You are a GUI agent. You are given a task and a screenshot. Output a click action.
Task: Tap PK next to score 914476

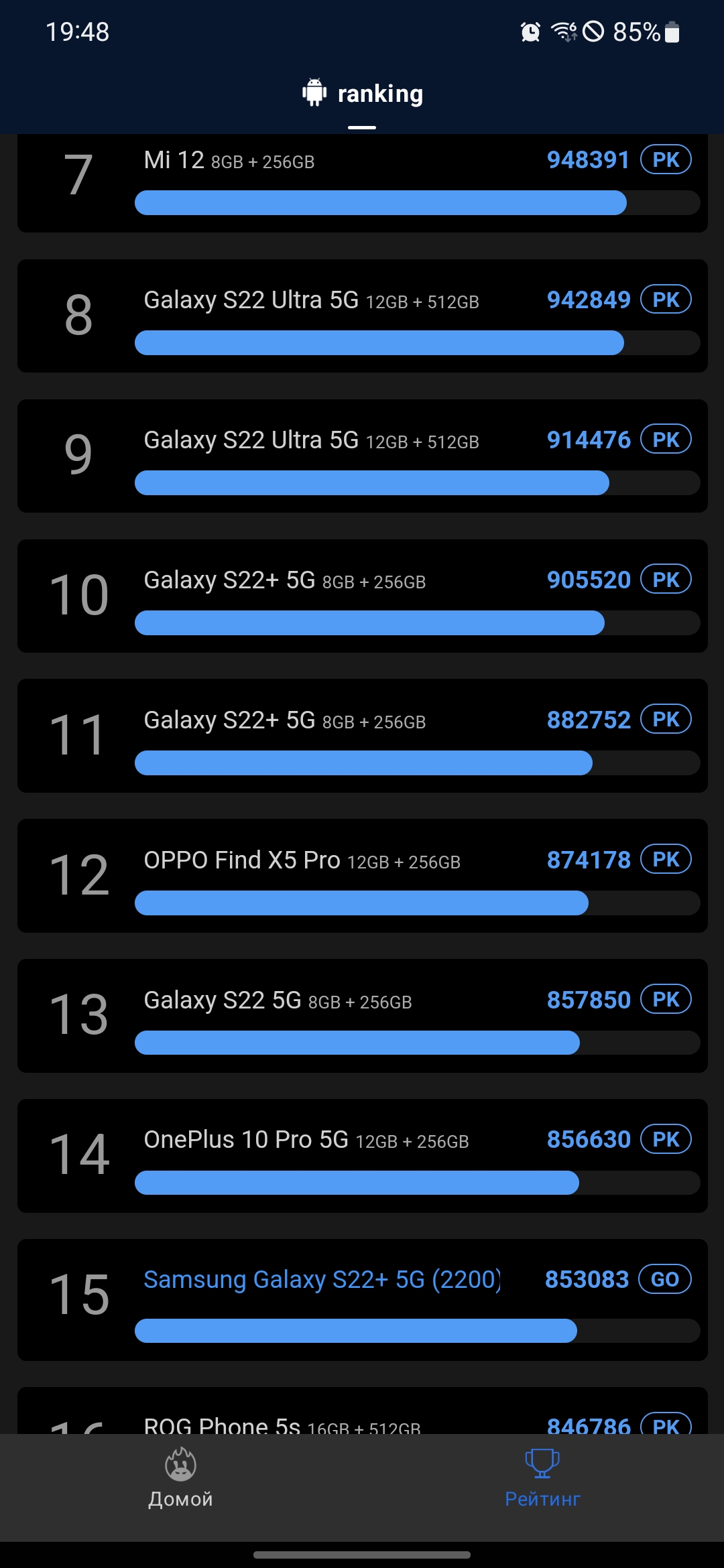[x=665, y=440]
